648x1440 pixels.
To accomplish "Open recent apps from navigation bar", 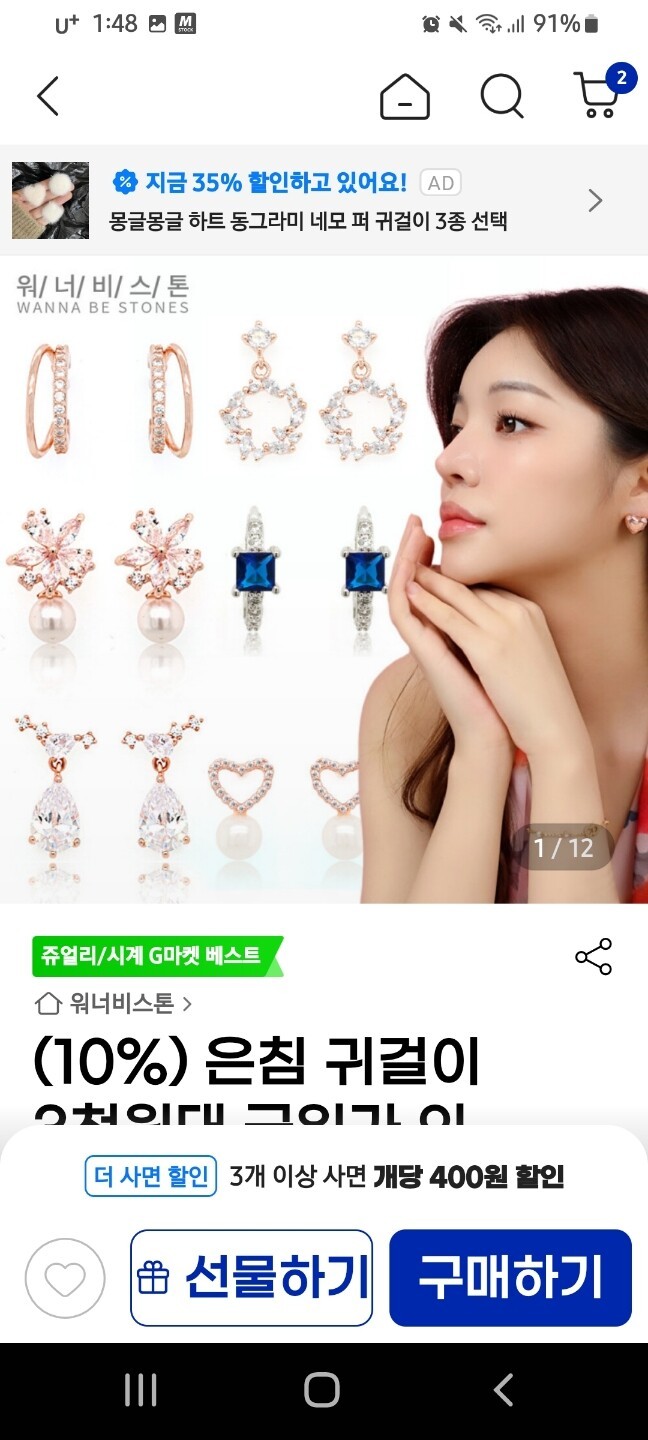I will [x=141, y=1390].
